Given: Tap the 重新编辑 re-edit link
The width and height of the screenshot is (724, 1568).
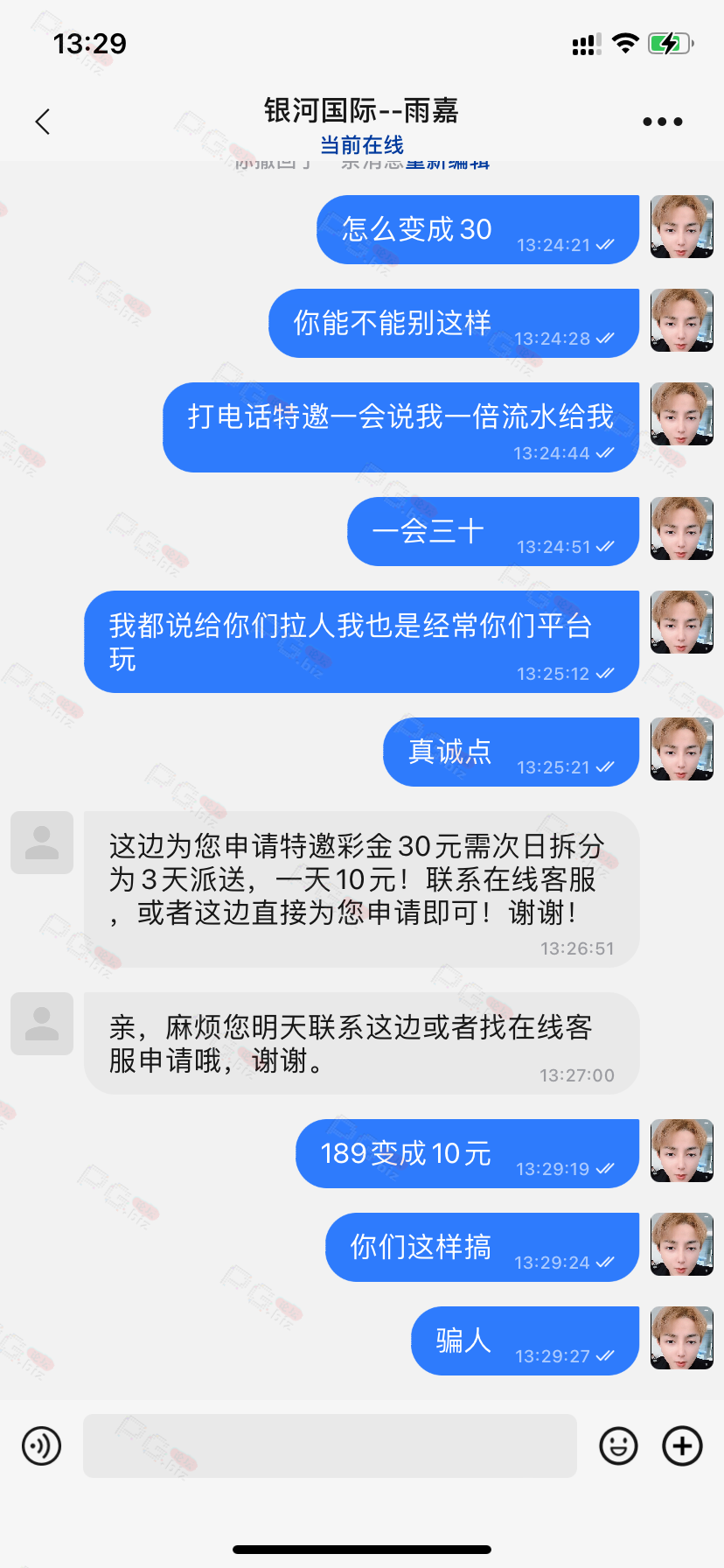Looking at the screenshot, I should click(x=447, y=164).
